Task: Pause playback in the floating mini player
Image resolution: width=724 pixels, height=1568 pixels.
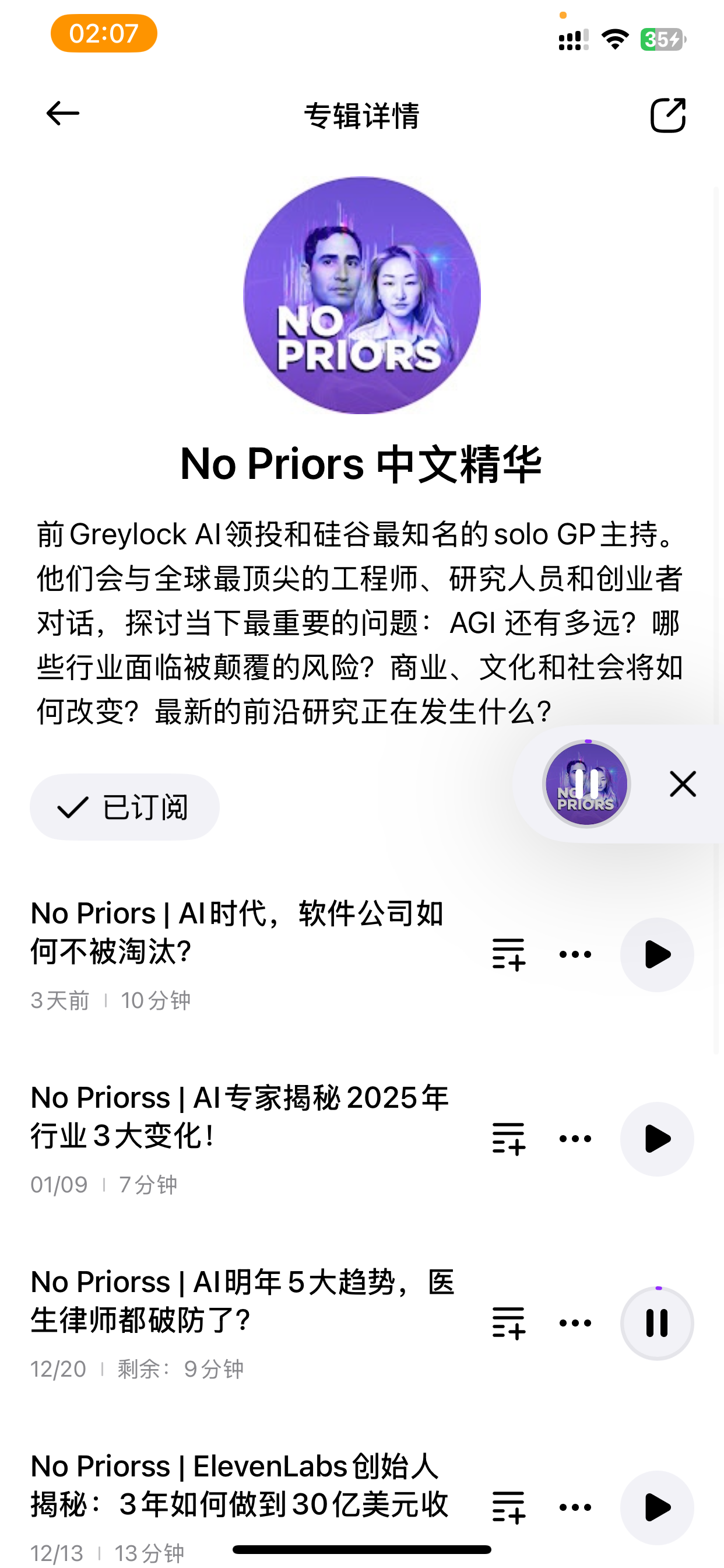Action: (x=586, y=784)
